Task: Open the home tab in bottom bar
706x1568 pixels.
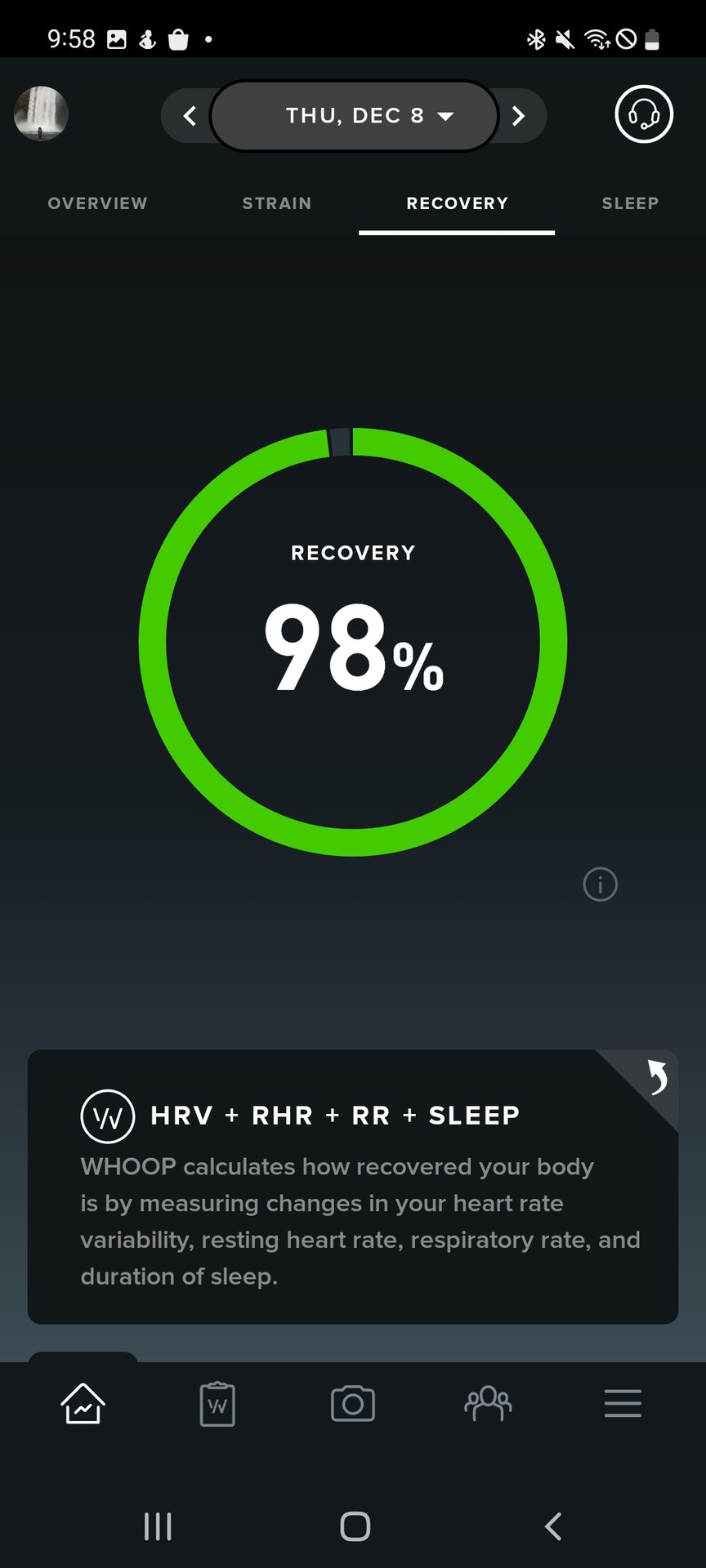Action: [83, 1404]
